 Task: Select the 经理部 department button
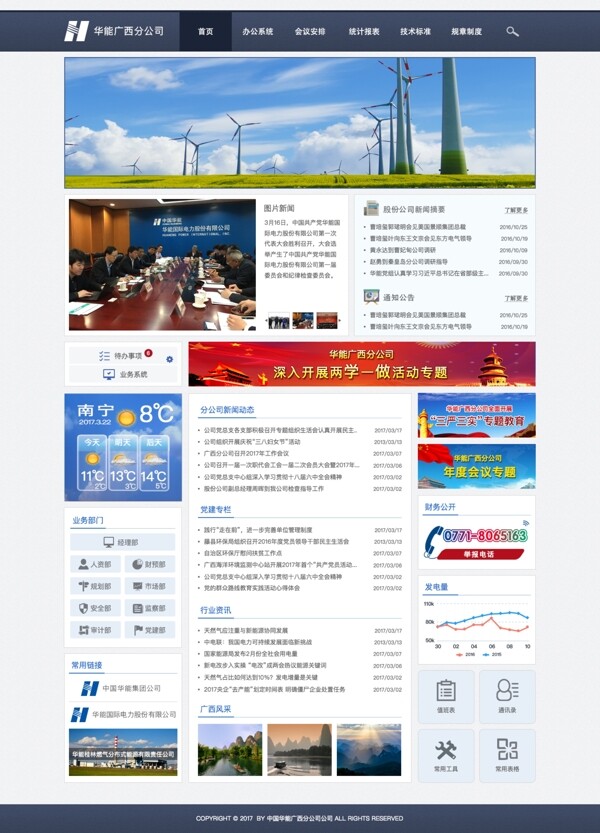click(122, 542)
